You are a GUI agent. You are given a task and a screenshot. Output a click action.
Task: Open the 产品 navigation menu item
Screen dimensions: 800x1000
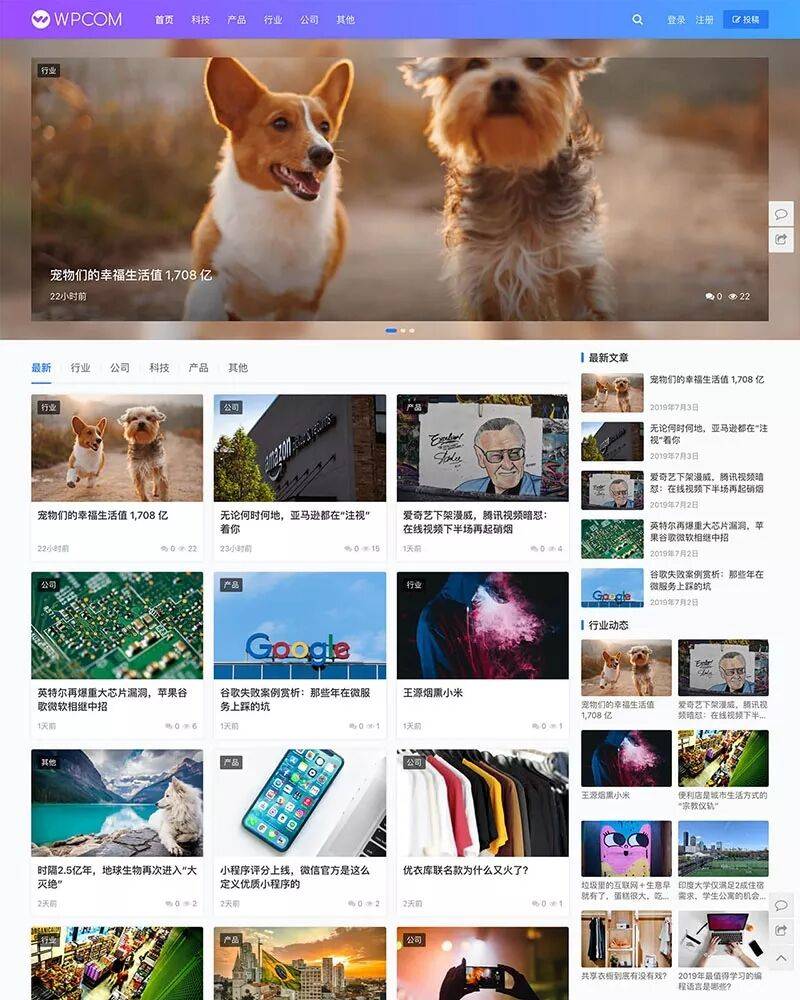(x=237, y=20)
